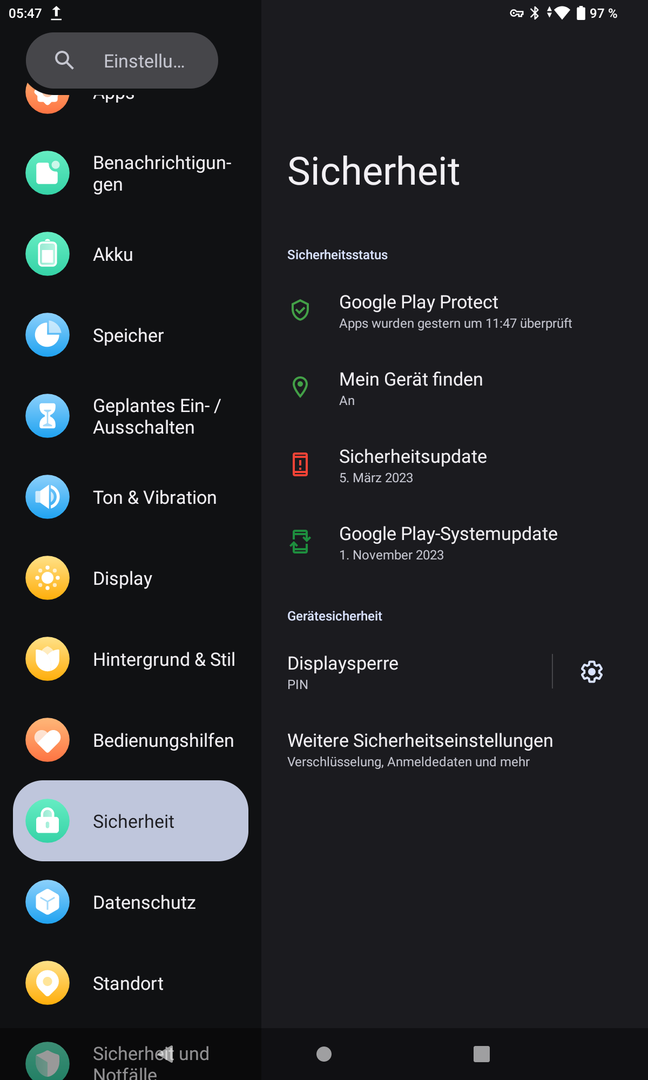Open Ton & Vibration settings
648x1080 pixels.
point(130,498)
